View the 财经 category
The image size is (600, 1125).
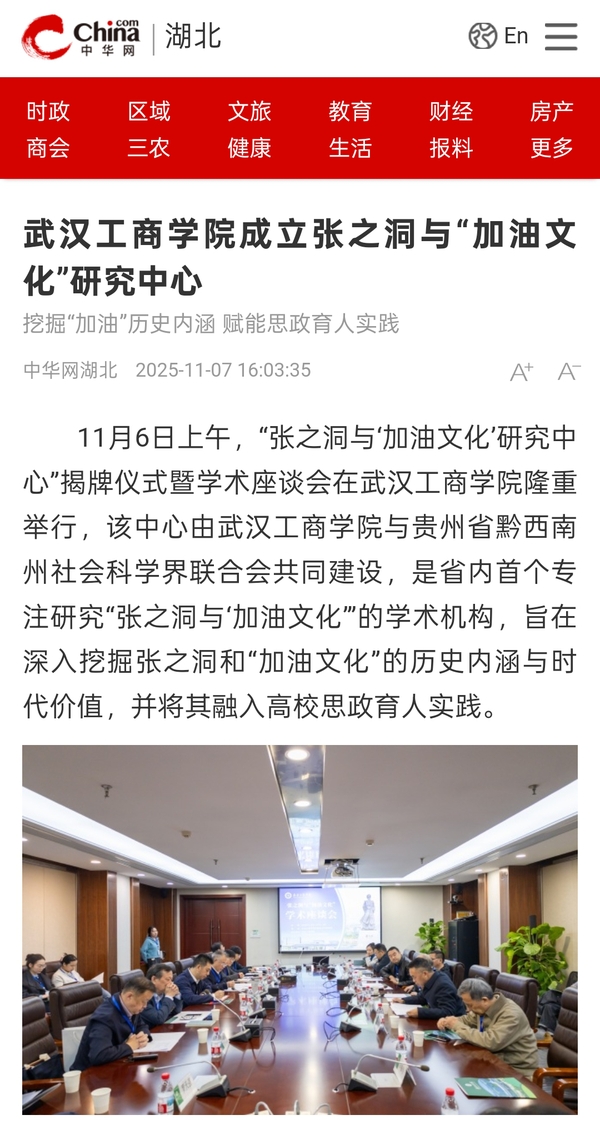(451, 111)
